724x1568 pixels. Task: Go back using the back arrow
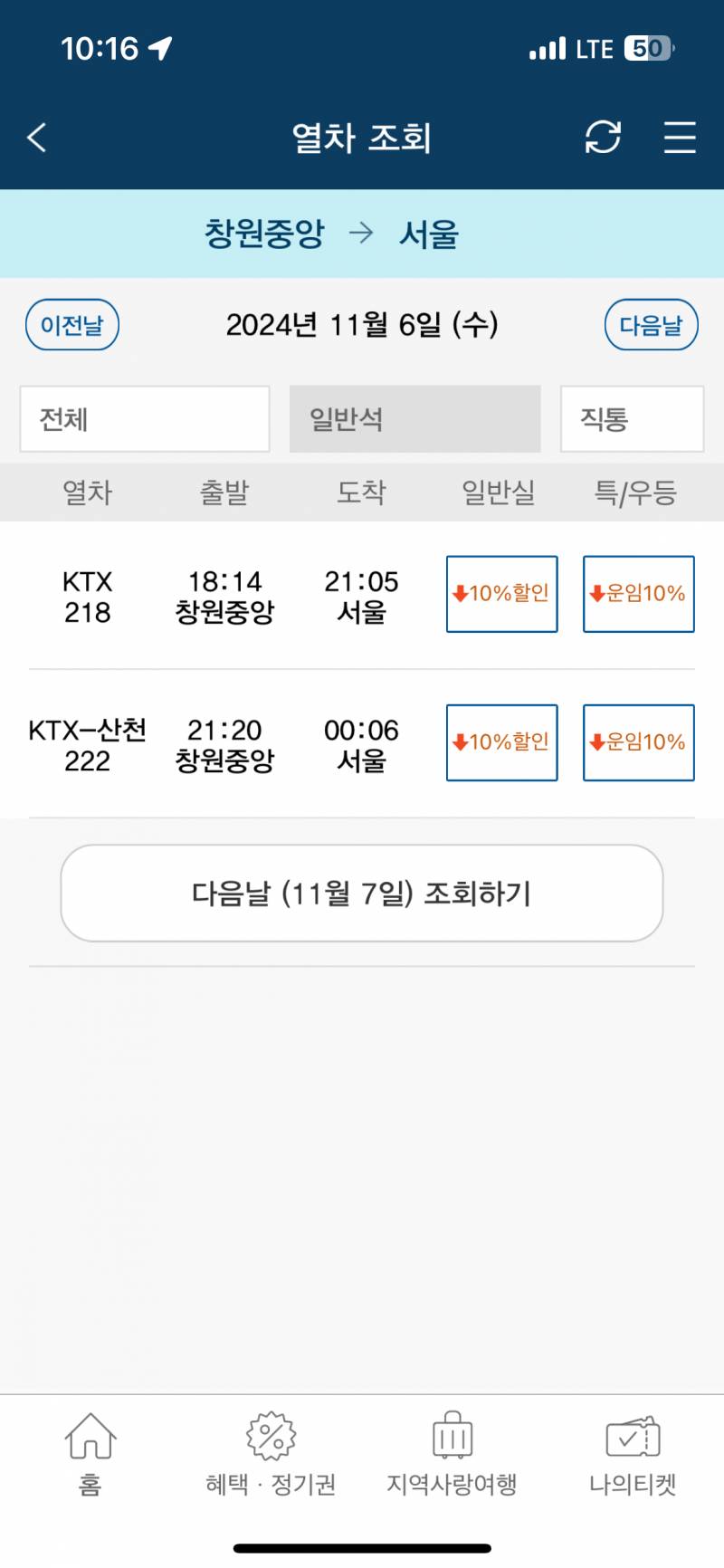pyautogui.click(x=36, y=138)
